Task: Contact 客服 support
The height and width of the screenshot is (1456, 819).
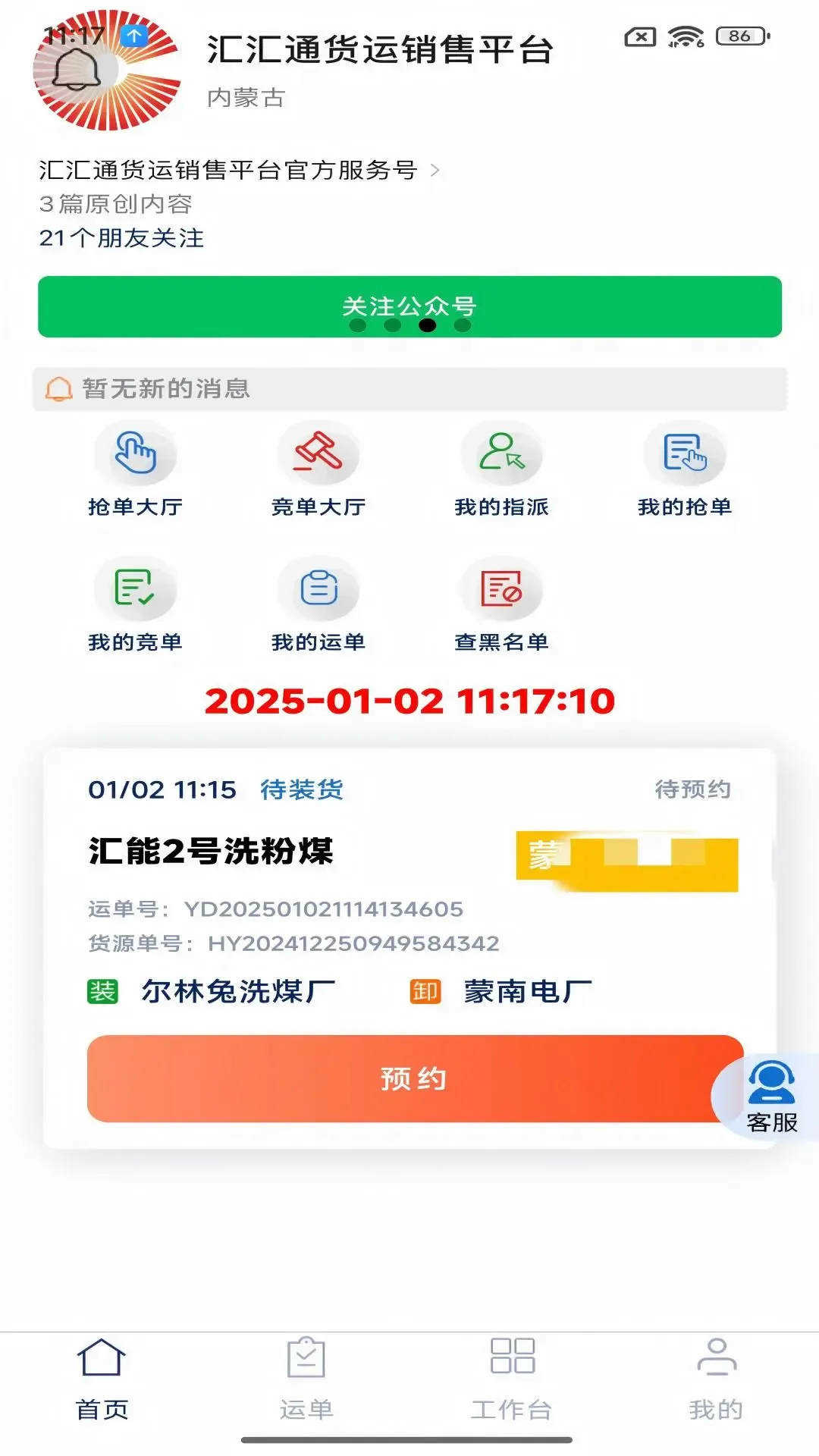Action: coord(771,1097)
